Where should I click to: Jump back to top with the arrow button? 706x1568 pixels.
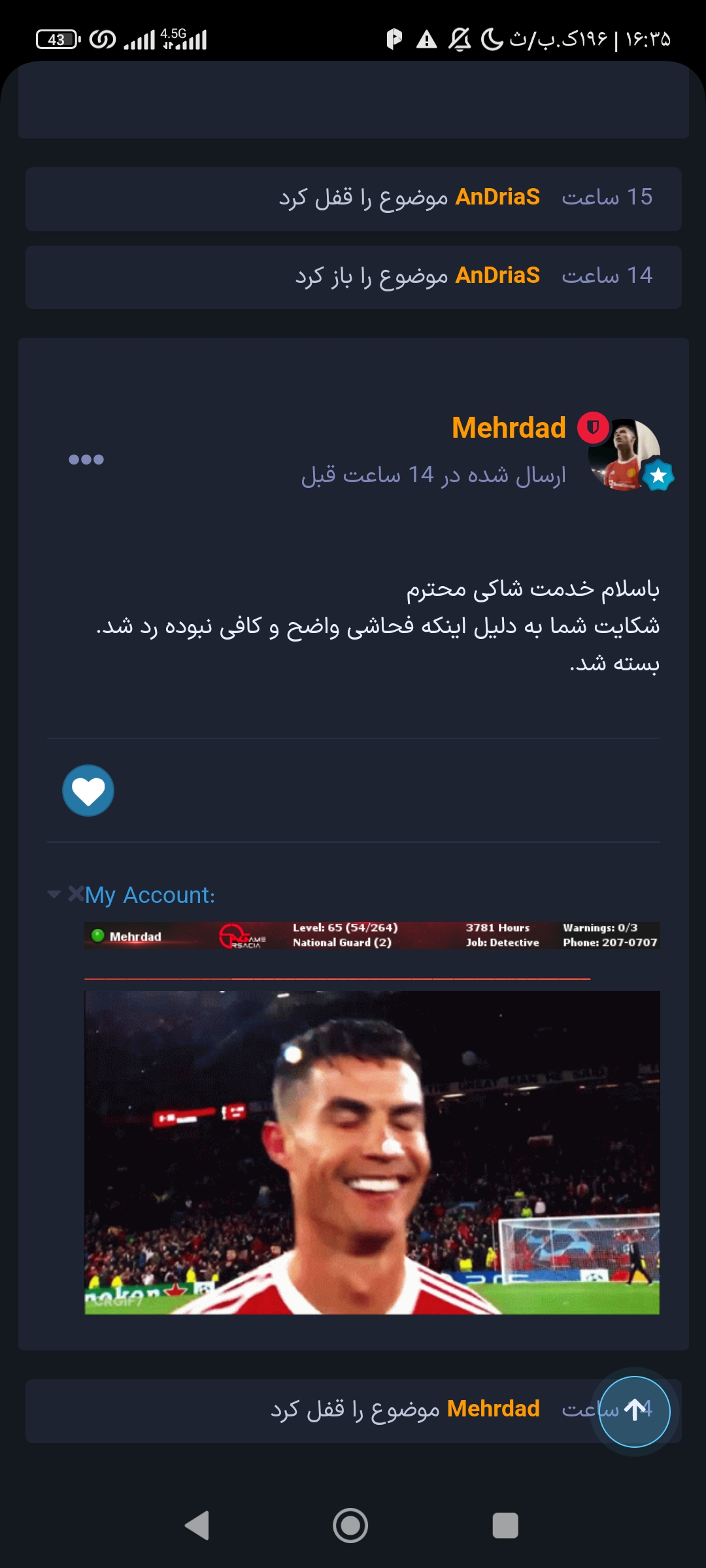tap(635, 1411)
